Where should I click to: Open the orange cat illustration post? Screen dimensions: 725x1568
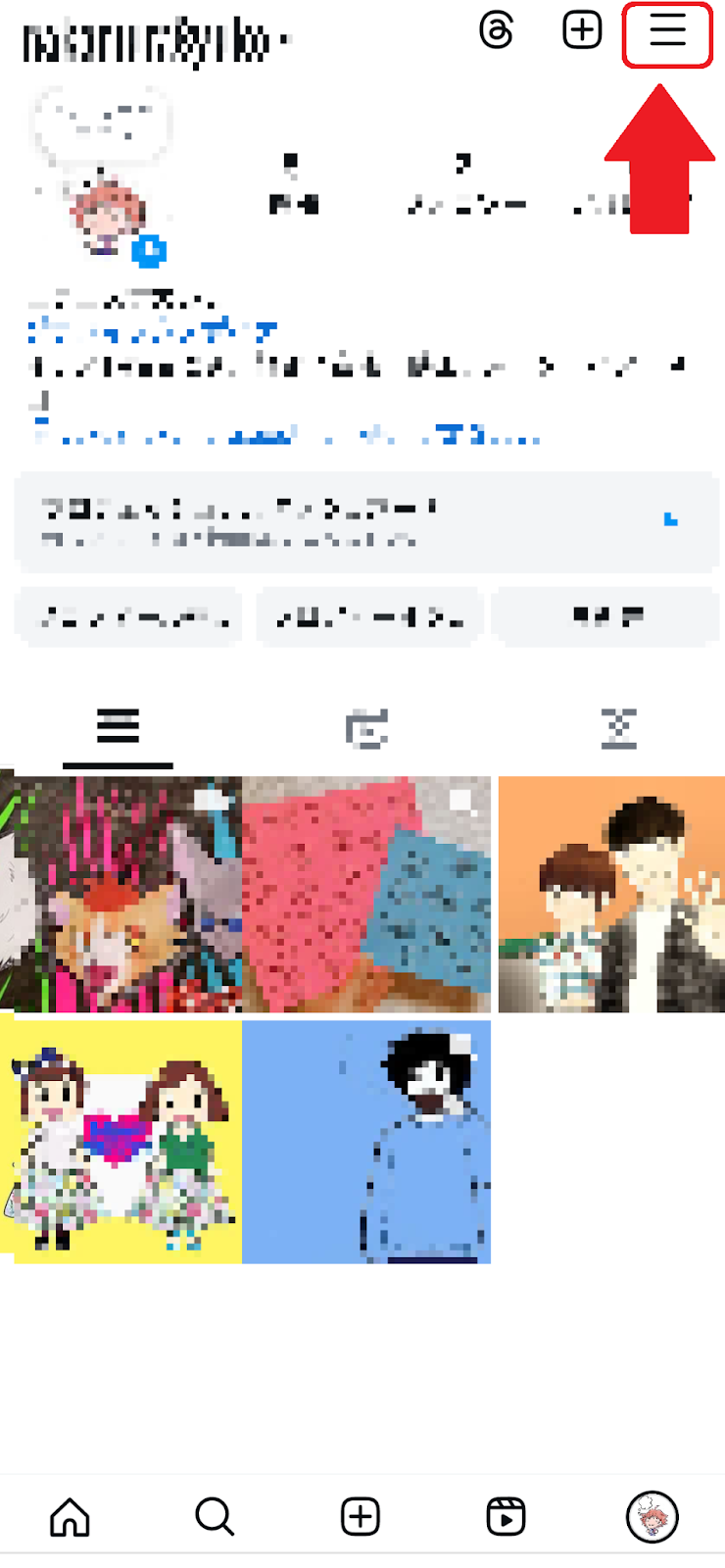coord(121,894)
